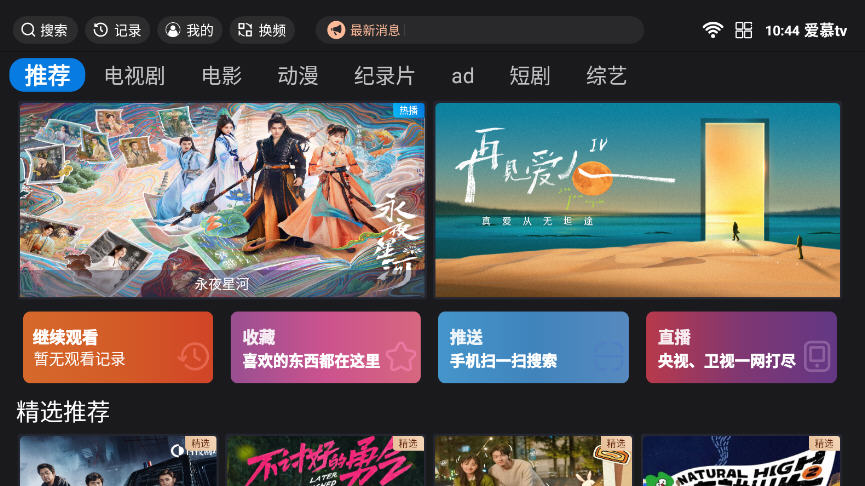The width and height of the screenshot is (865, 486).
Task: Open the 直播 live TV card
Action: (x=741, y=347)
